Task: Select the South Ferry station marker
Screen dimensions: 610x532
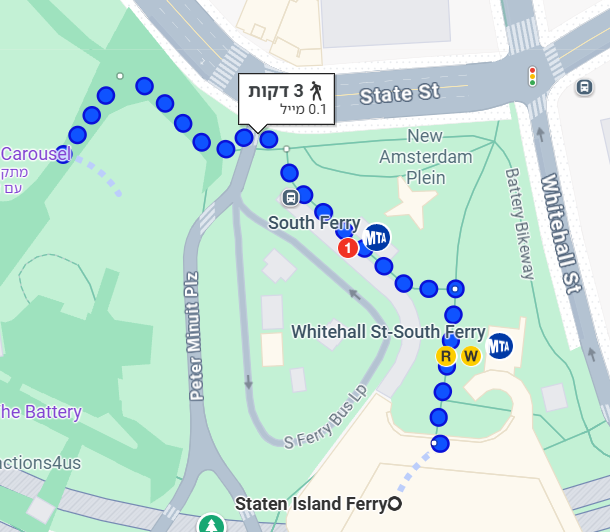Action: coord(375,237)
